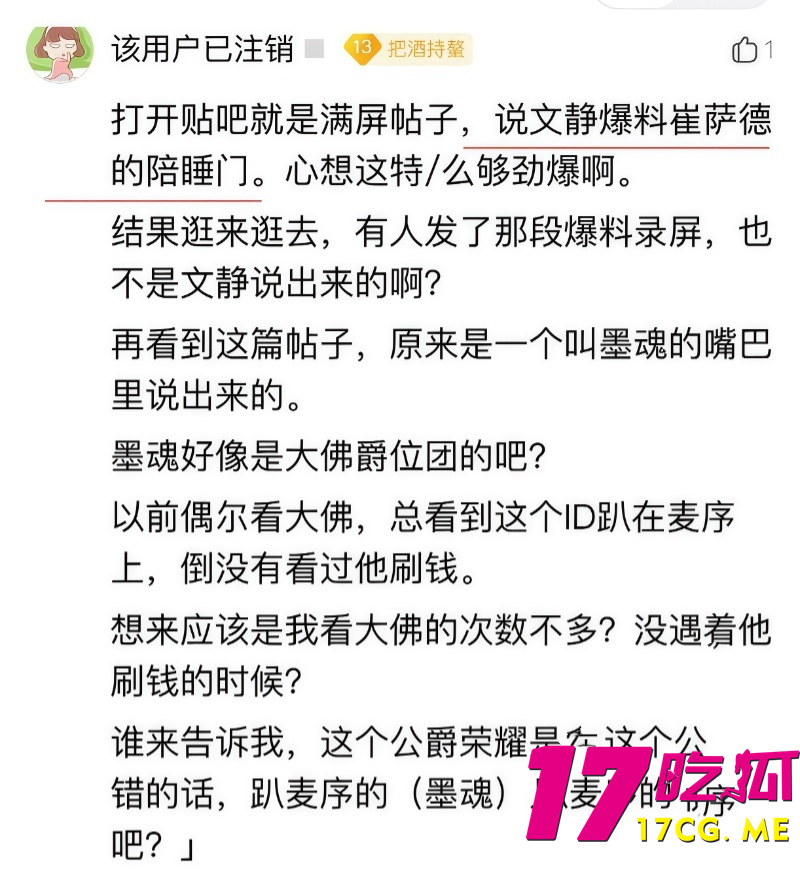The image size is (800, 877).
Task: Tap the username 该用户已注销
Action: click(x=202, y=49)
